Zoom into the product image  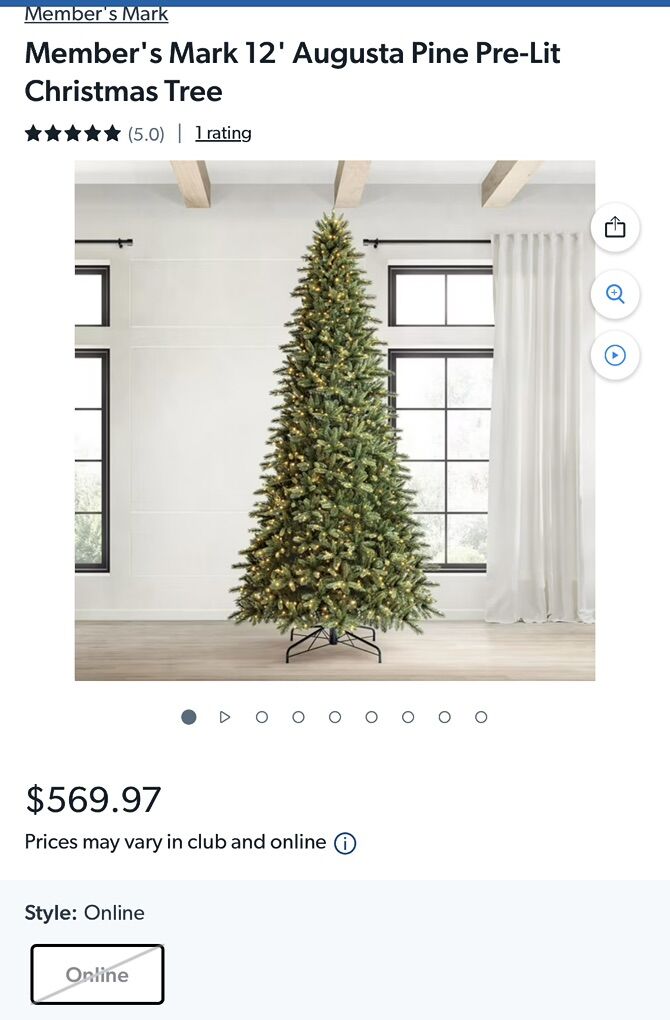(x=615, y=294)
